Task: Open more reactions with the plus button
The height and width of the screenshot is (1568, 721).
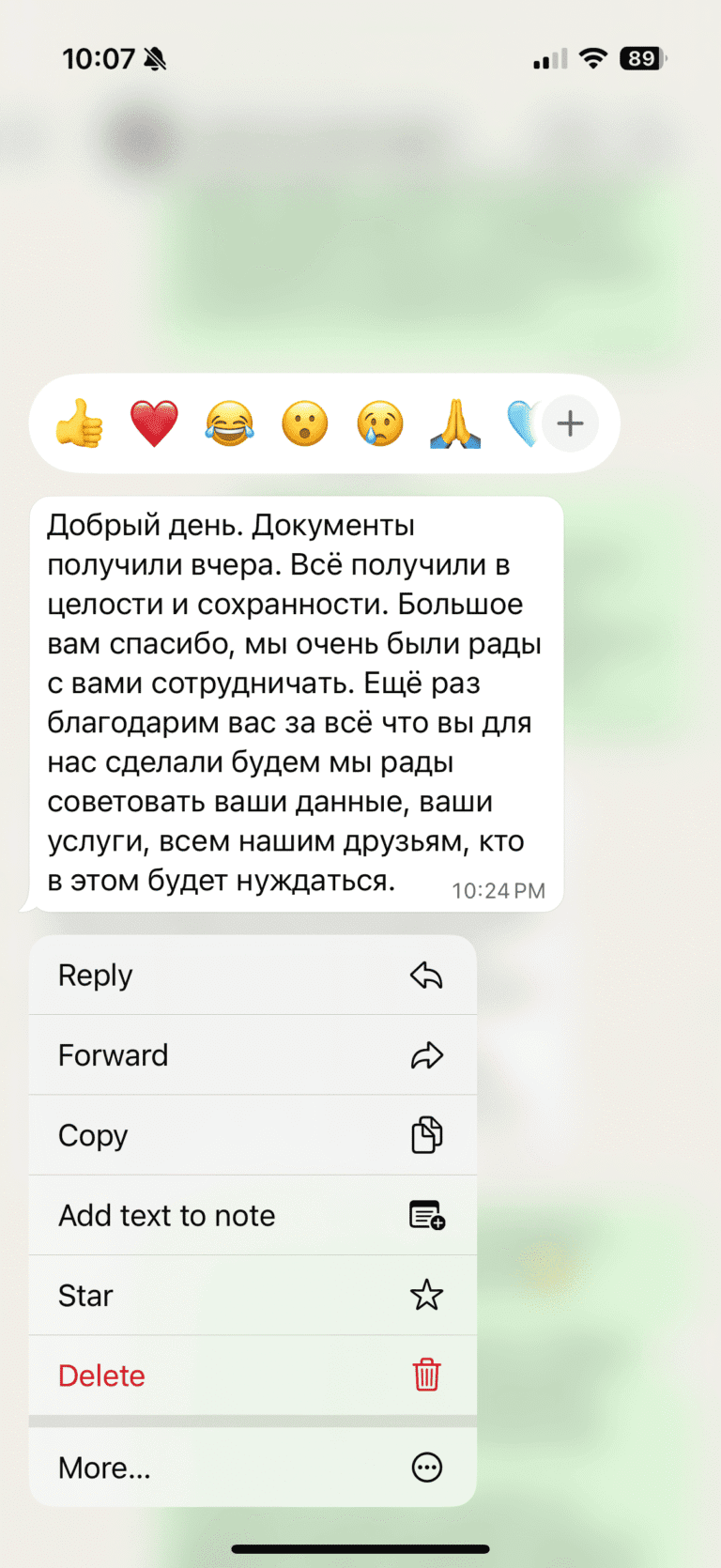Action: (x=570, y=423)
